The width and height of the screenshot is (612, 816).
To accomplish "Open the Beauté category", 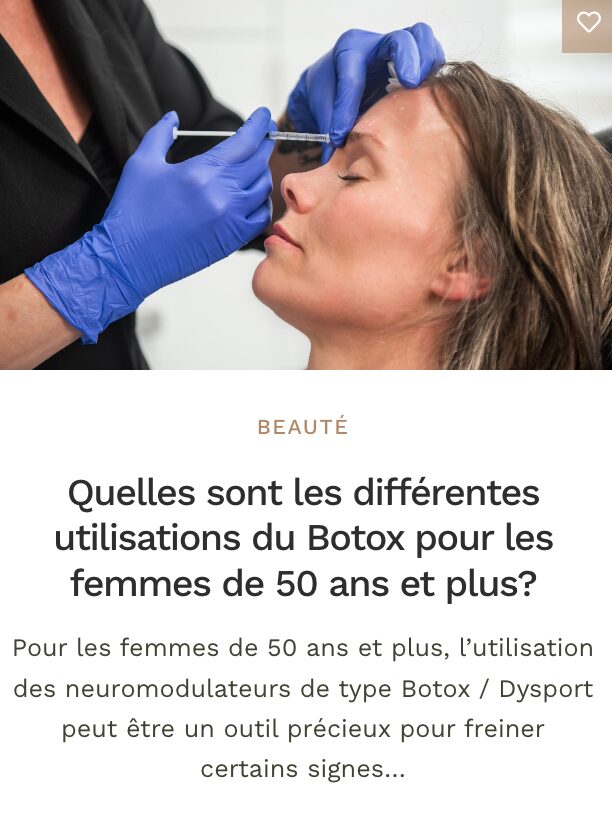I will 303,427.
